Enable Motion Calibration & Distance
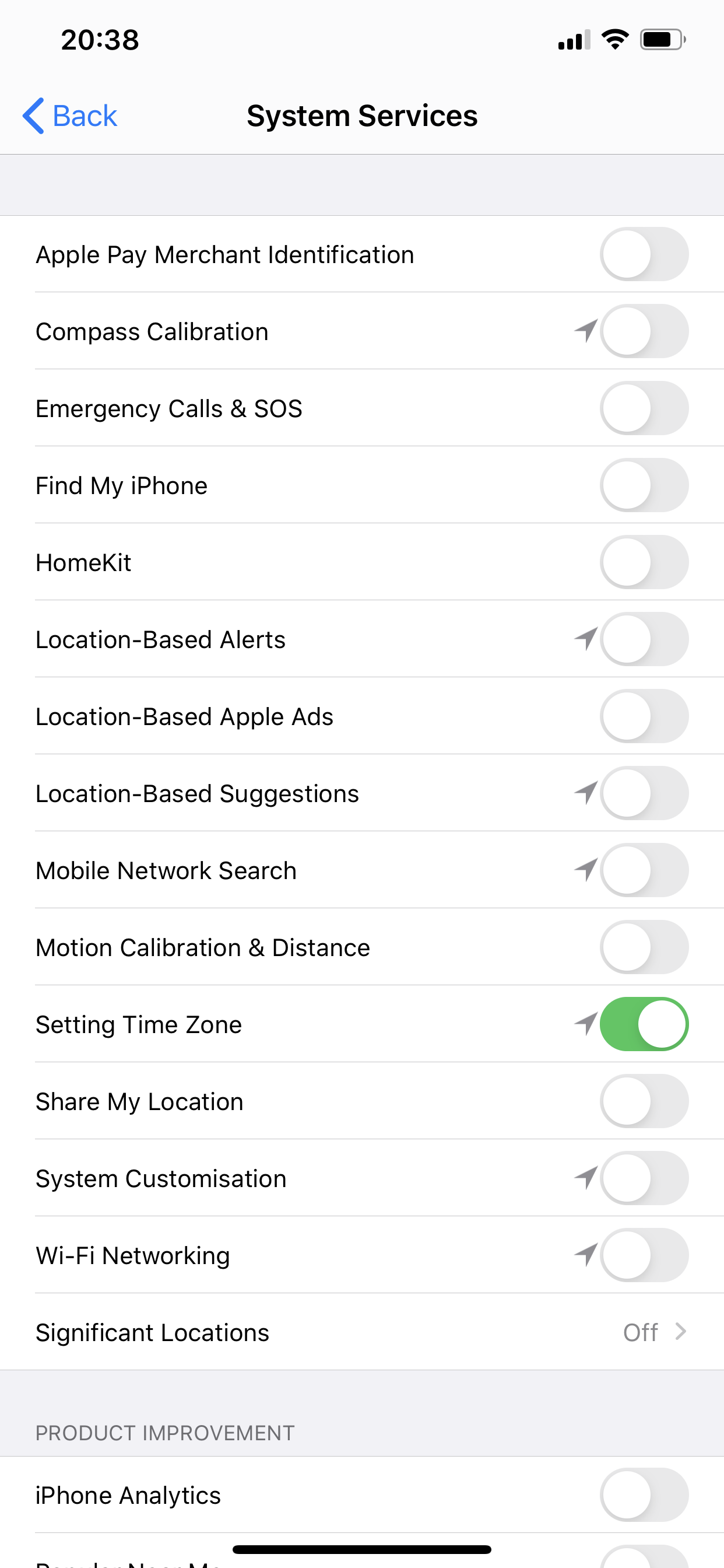 pyautogui.click(x=644, y=947)
